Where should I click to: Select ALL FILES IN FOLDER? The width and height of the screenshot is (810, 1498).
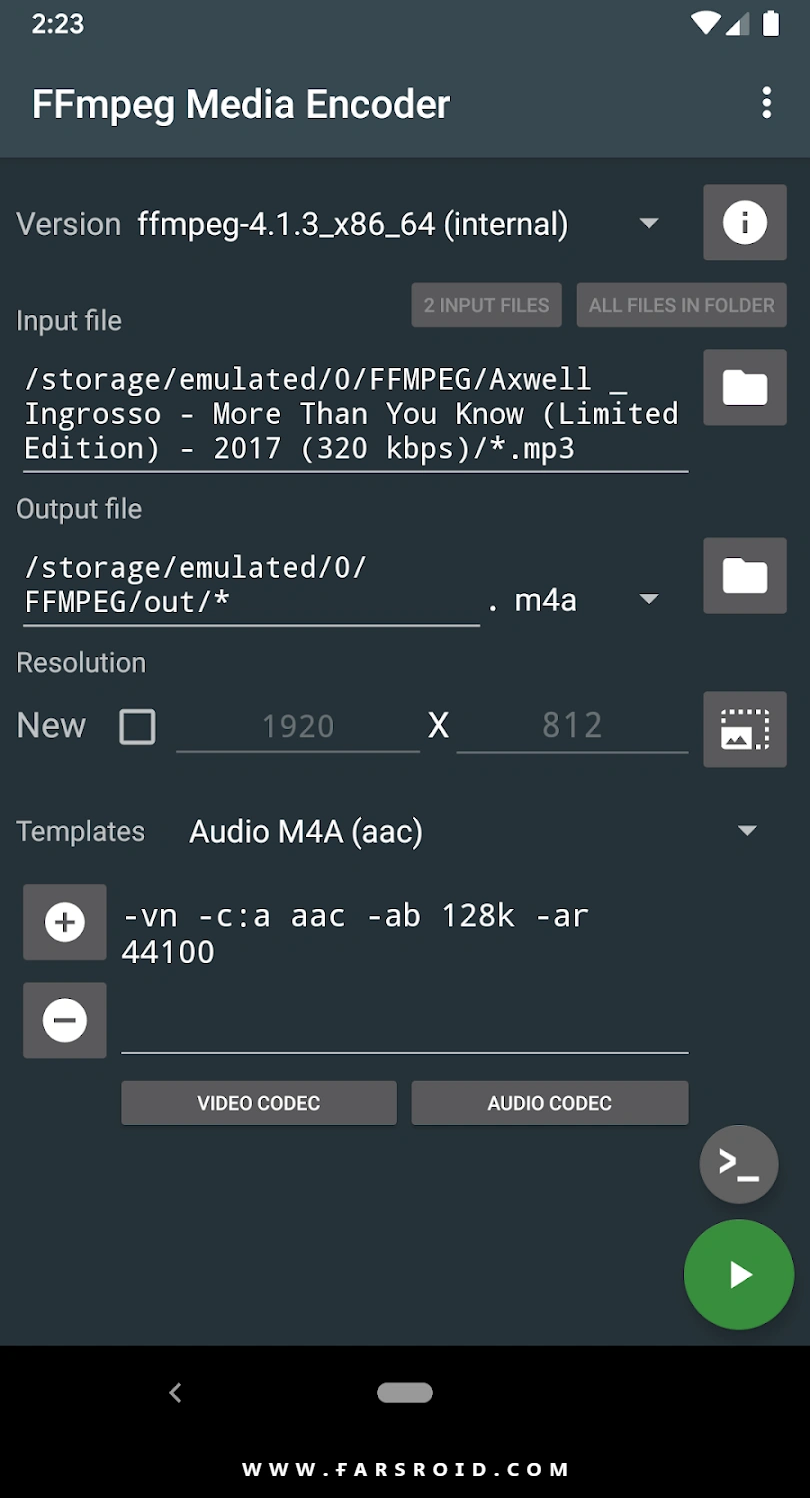[x=681, y=305]
